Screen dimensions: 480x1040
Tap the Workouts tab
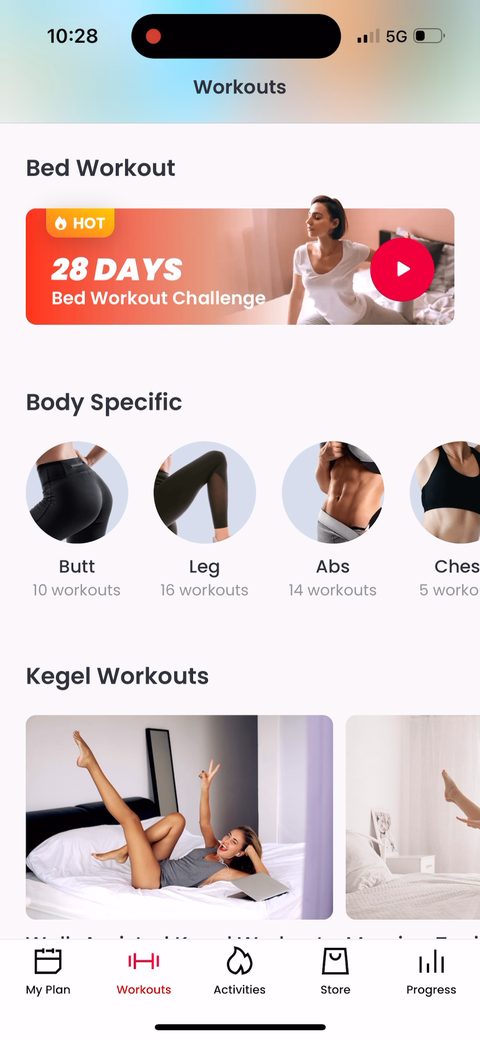pos(144,971)
